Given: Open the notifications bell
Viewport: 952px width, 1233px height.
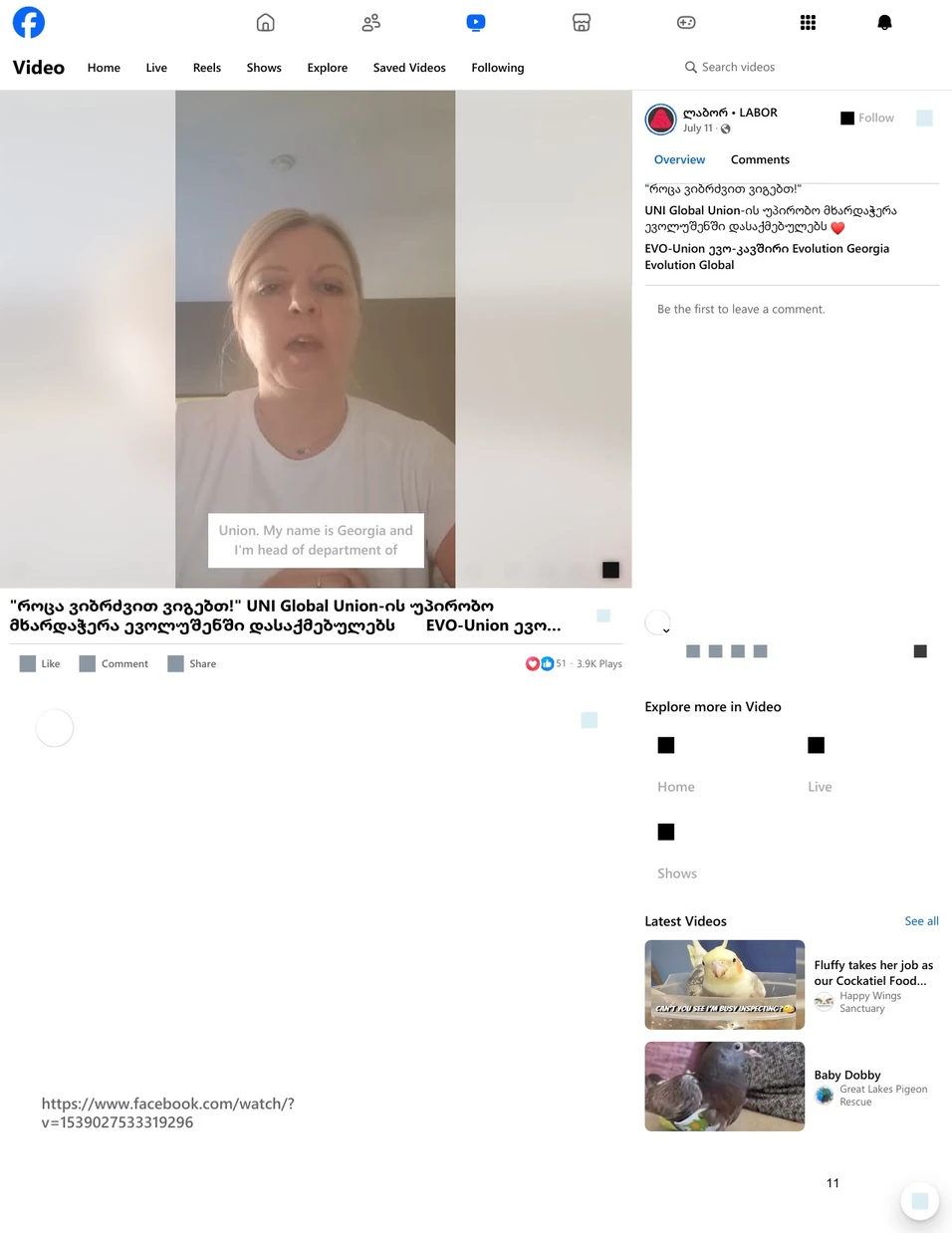Looking at the screenshot, I should click(884, 23).
